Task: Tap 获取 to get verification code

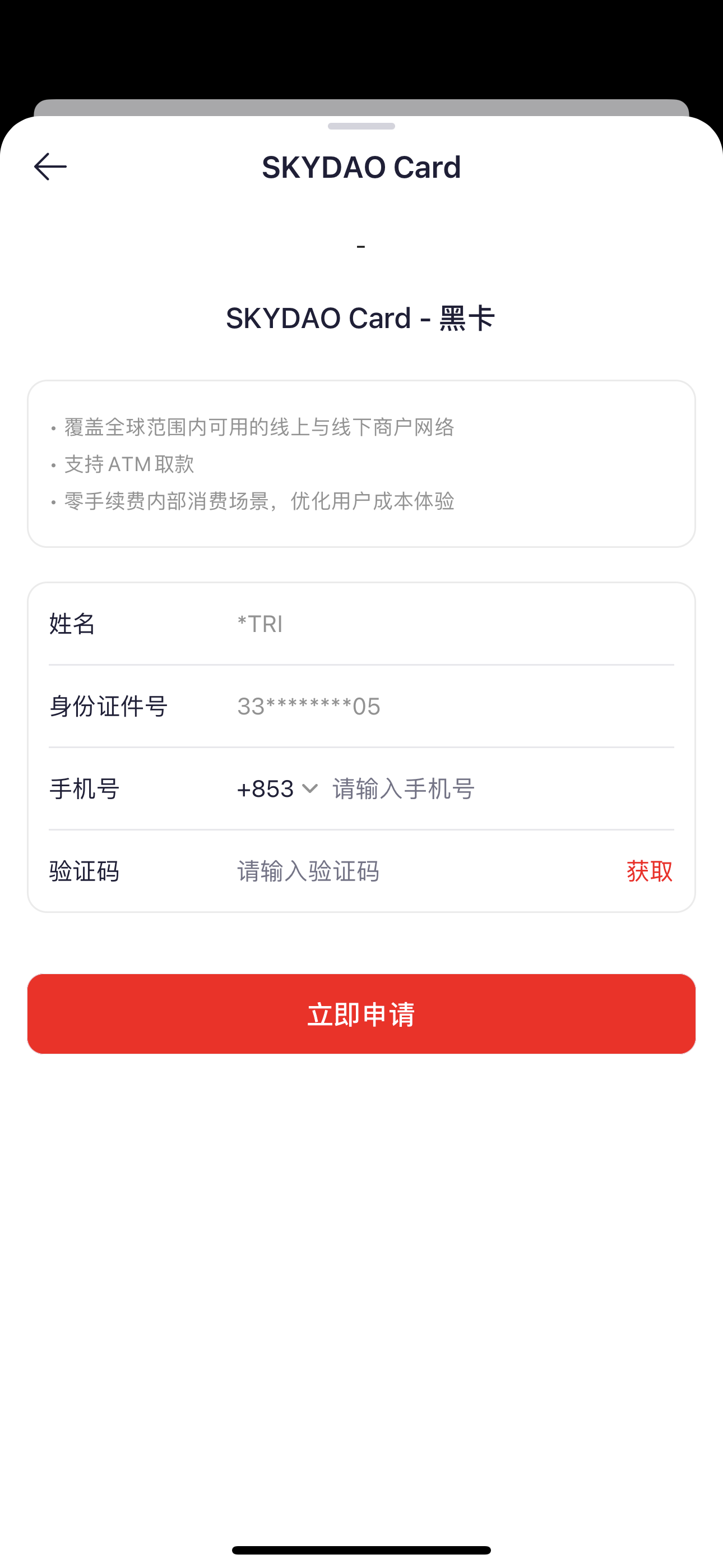Action: pos(649,871)
